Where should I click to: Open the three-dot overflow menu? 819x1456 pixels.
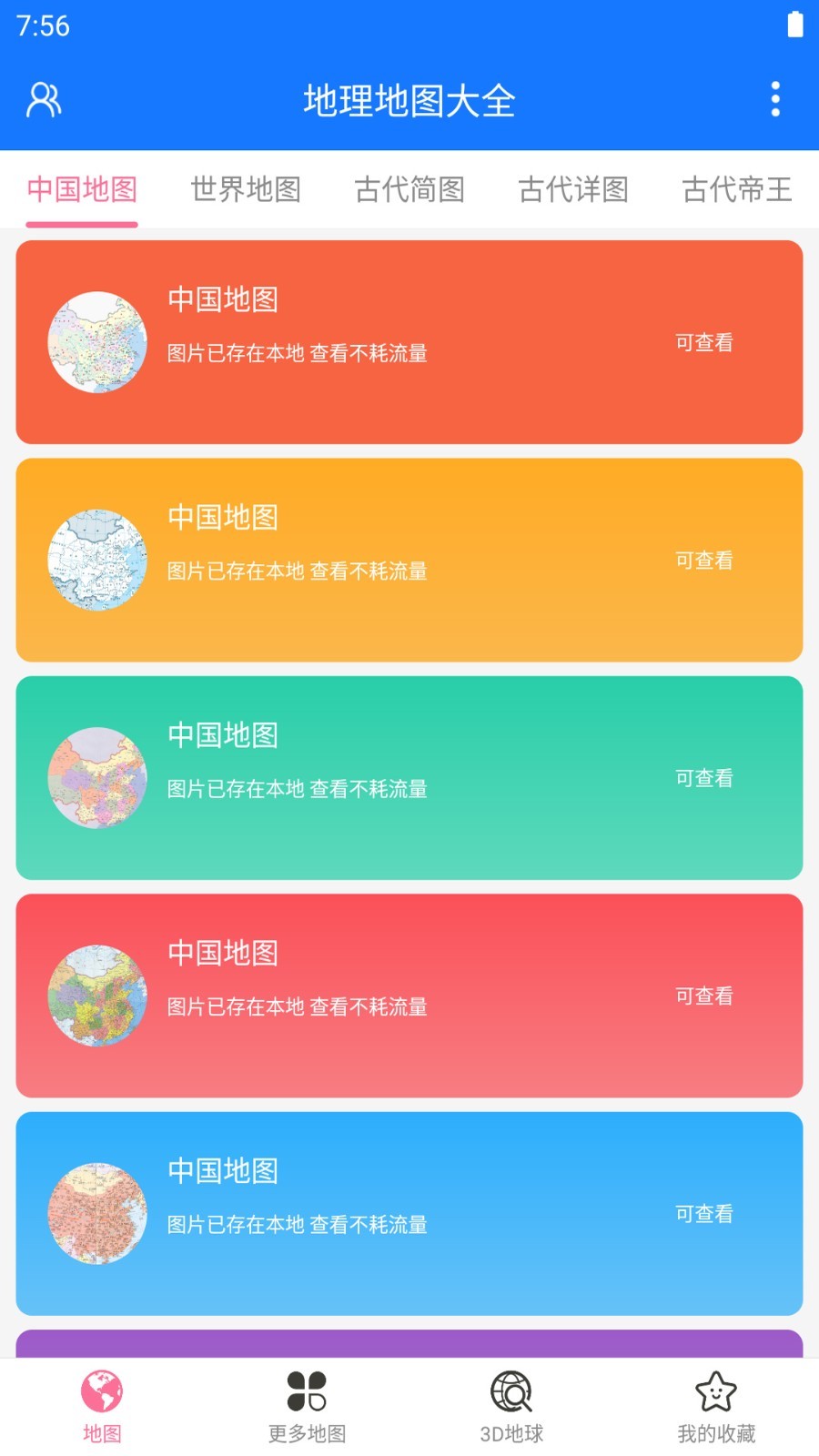[775, 99]
